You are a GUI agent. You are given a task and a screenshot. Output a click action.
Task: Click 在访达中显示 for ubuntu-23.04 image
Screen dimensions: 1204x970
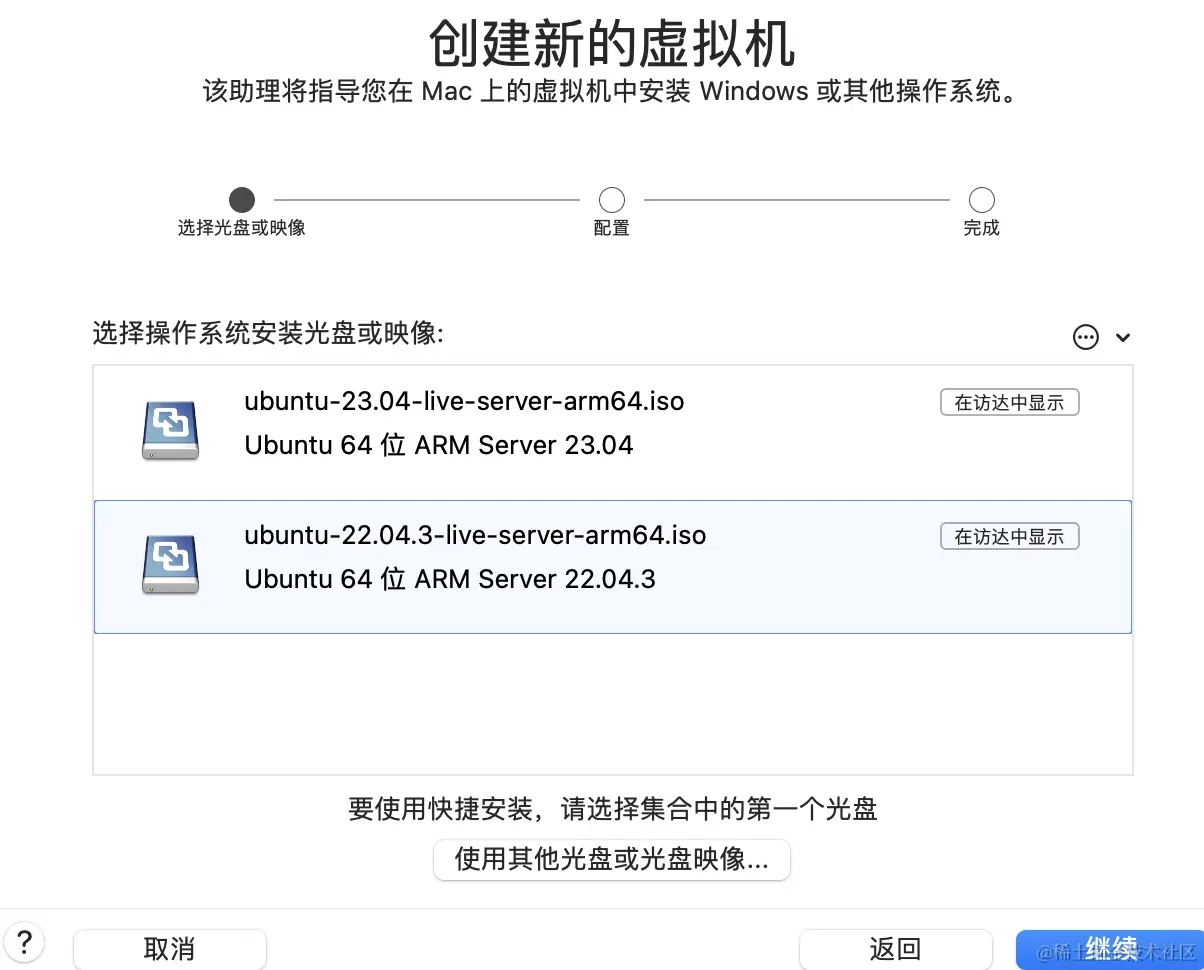coord(1009,403)
